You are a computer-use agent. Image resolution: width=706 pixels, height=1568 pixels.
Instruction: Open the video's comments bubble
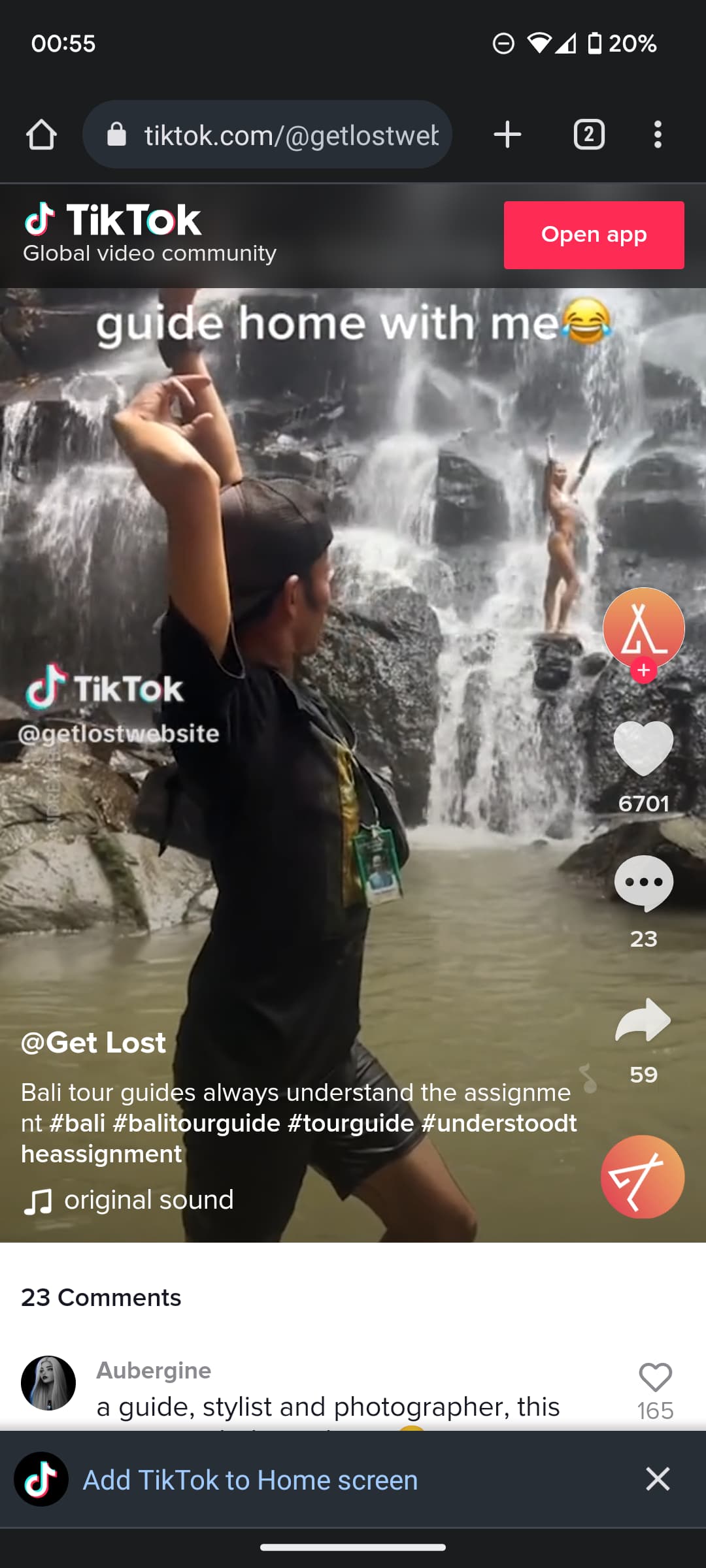(643, 883)
